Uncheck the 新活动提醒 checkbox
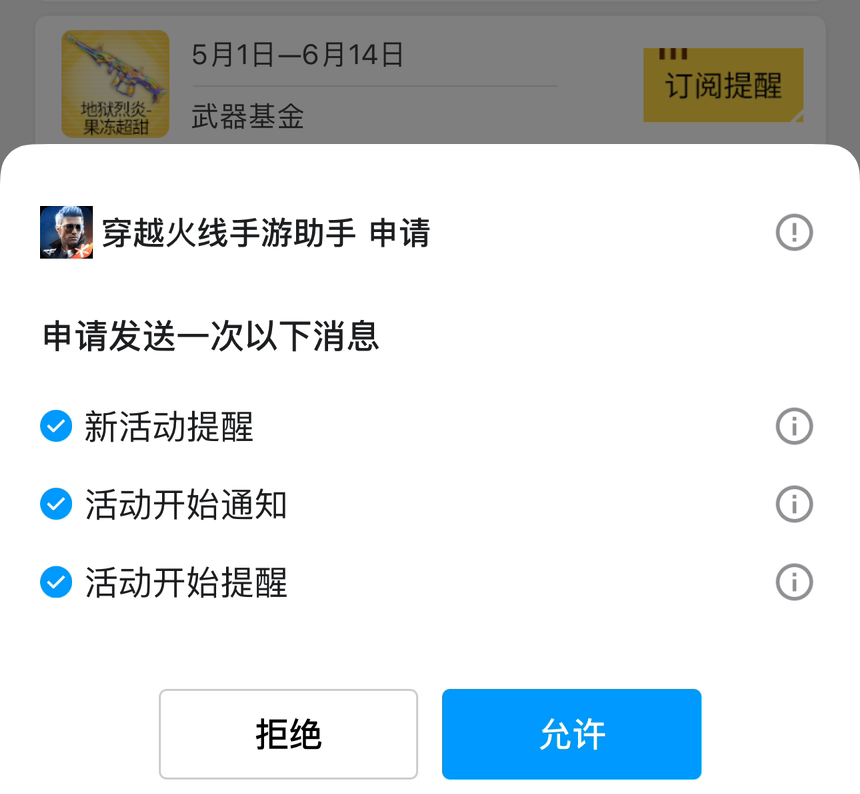Screen dimensions: 860x794 (56, 427)
